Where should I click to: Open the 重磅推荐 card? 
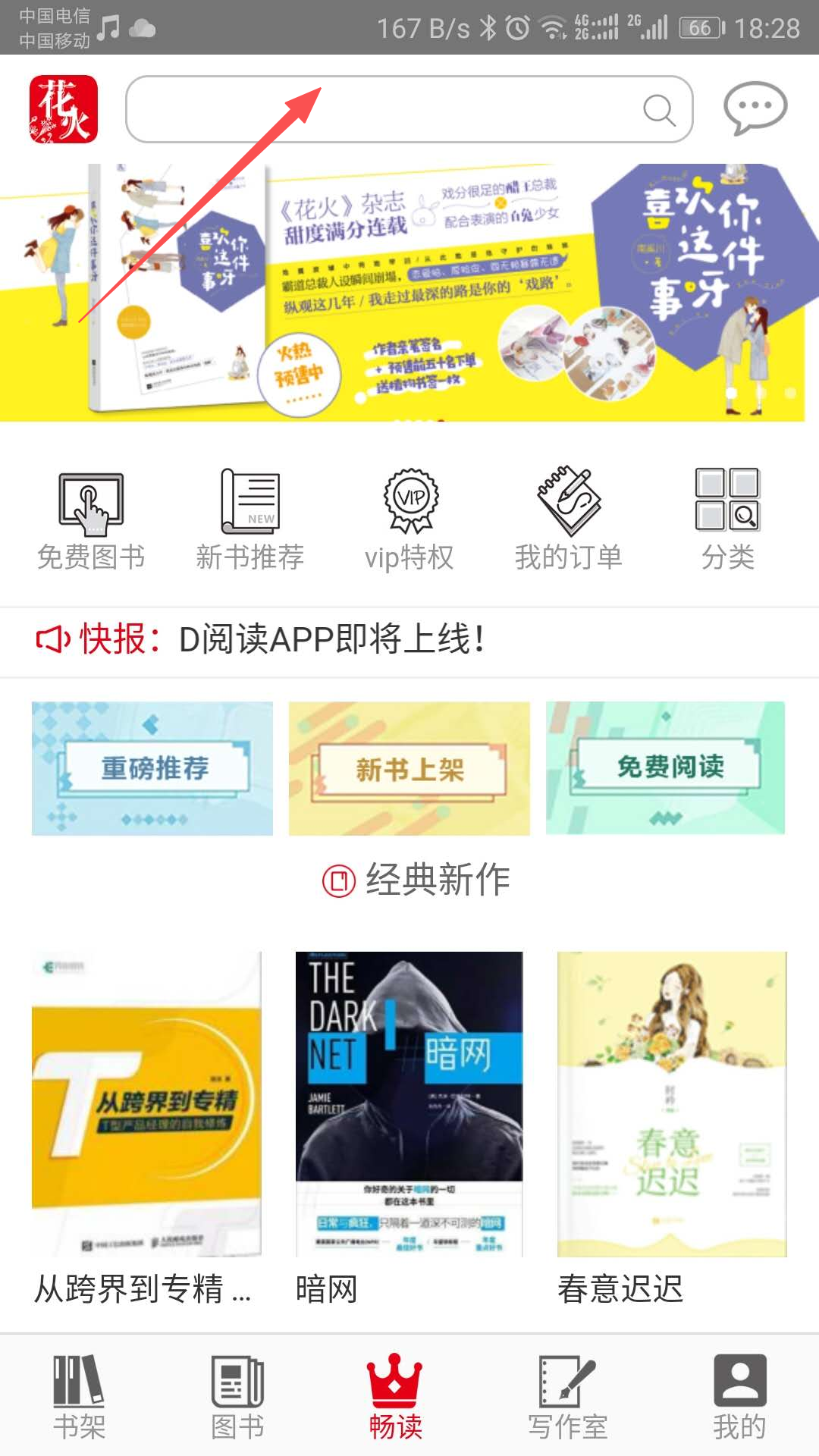[x=152, y=768]
